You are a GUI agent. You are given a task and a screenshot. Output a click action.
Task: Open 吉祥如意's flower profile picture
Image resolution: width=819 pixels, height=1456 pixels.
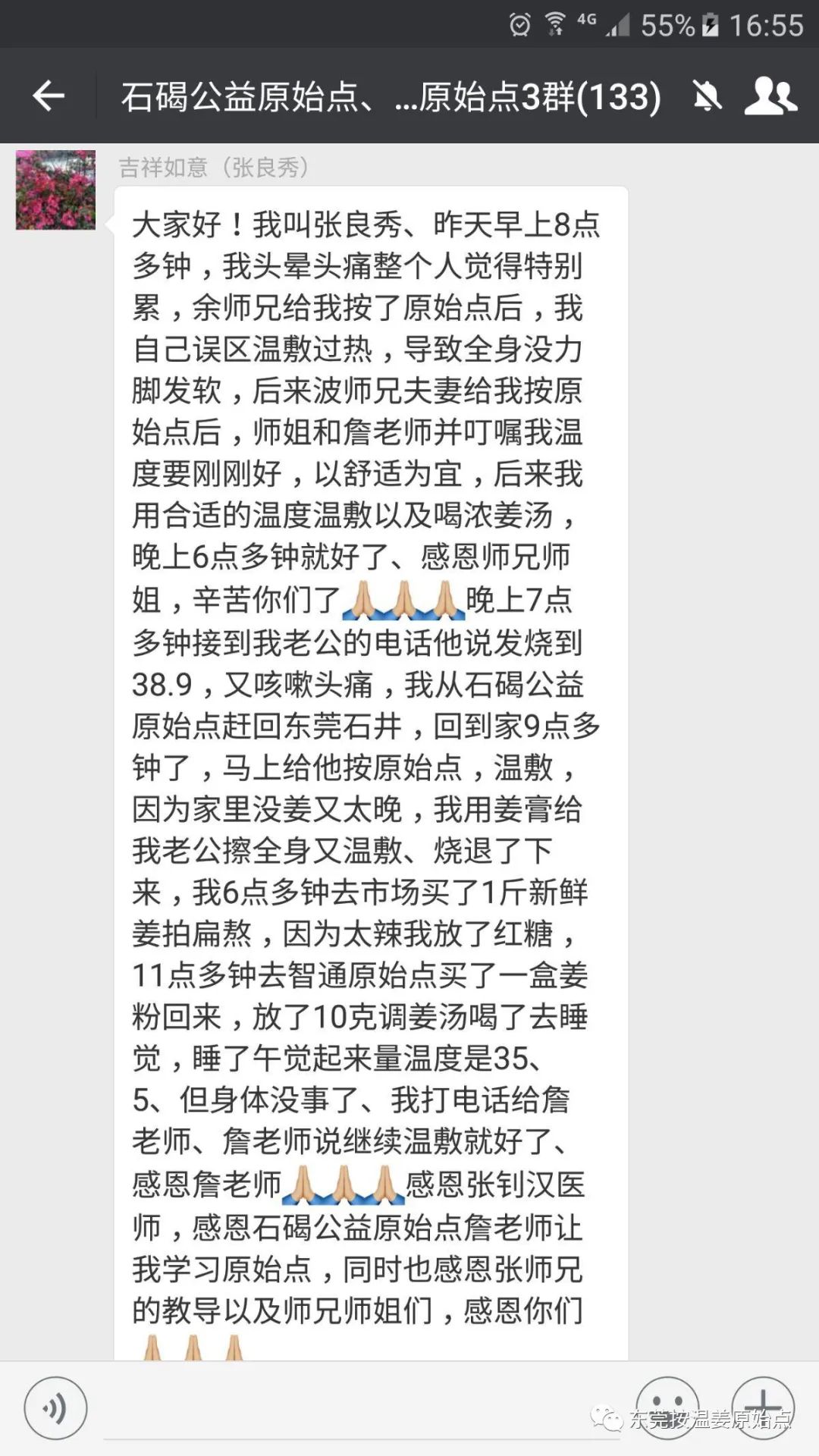pyautogui.click(x=55, y=190)
